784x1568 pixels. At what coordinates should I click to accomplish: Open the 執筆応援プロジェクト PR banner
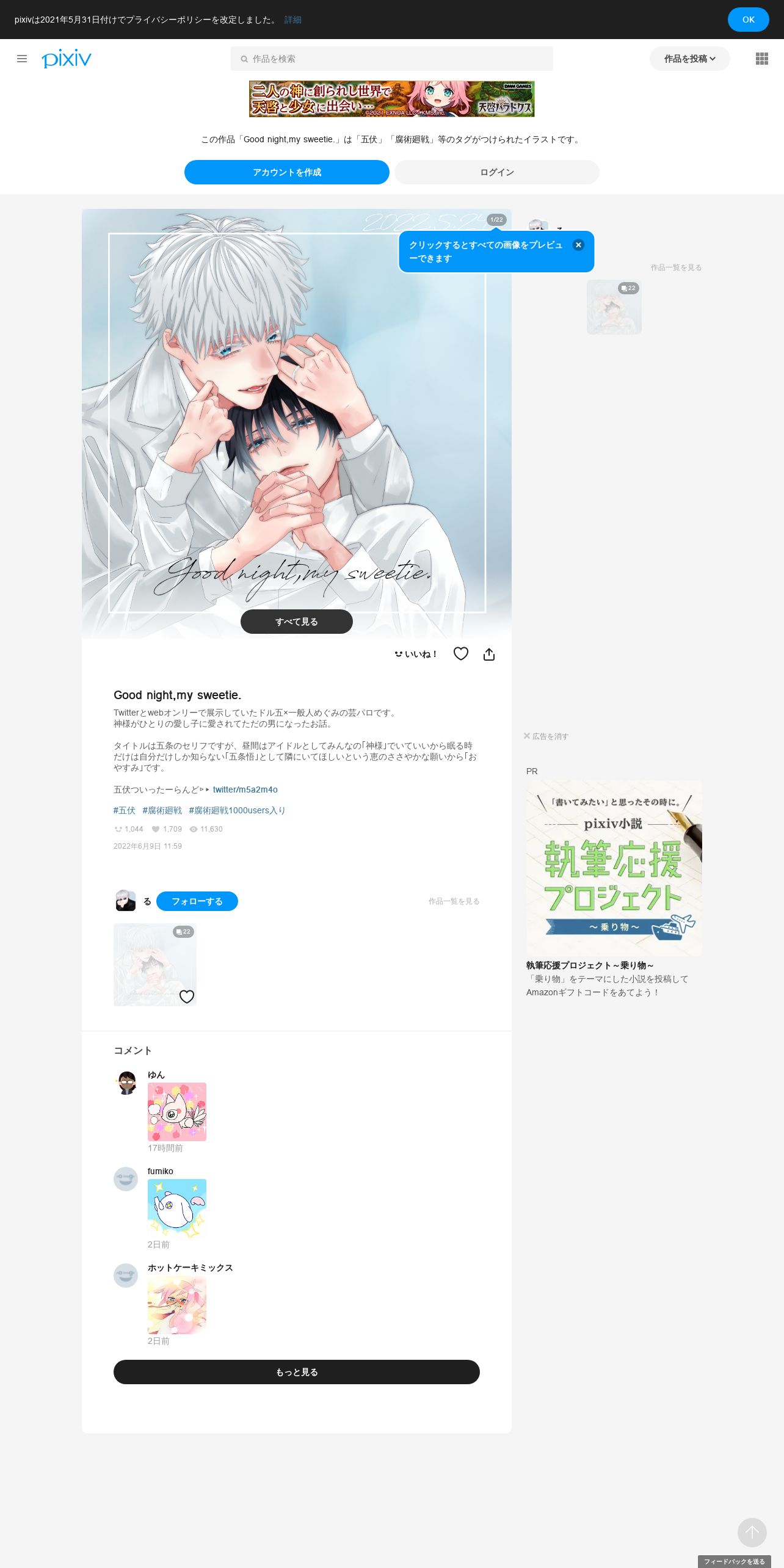(x=614, y=868)
